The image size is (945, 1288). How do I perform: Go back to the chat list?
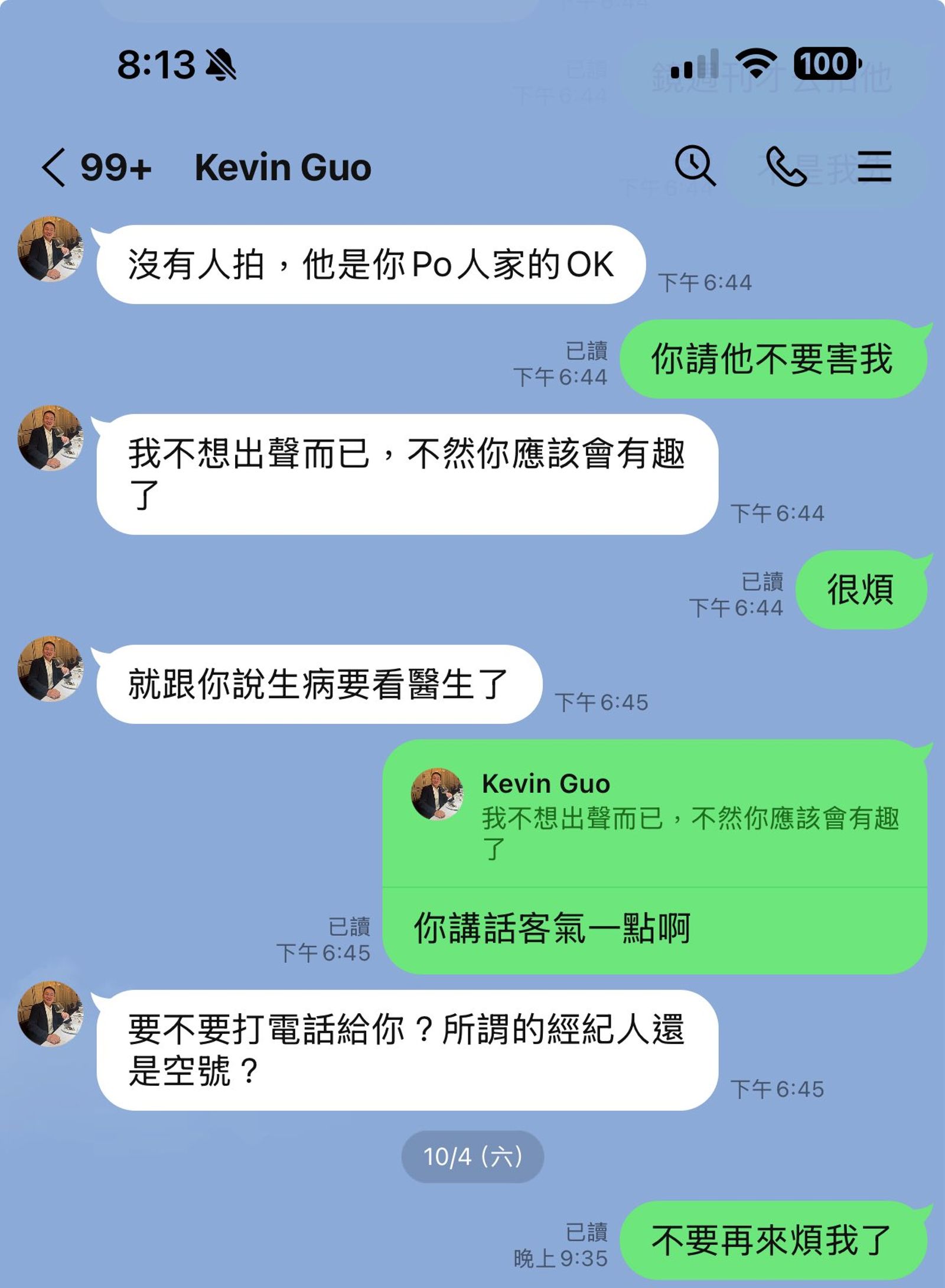point(54,168)
